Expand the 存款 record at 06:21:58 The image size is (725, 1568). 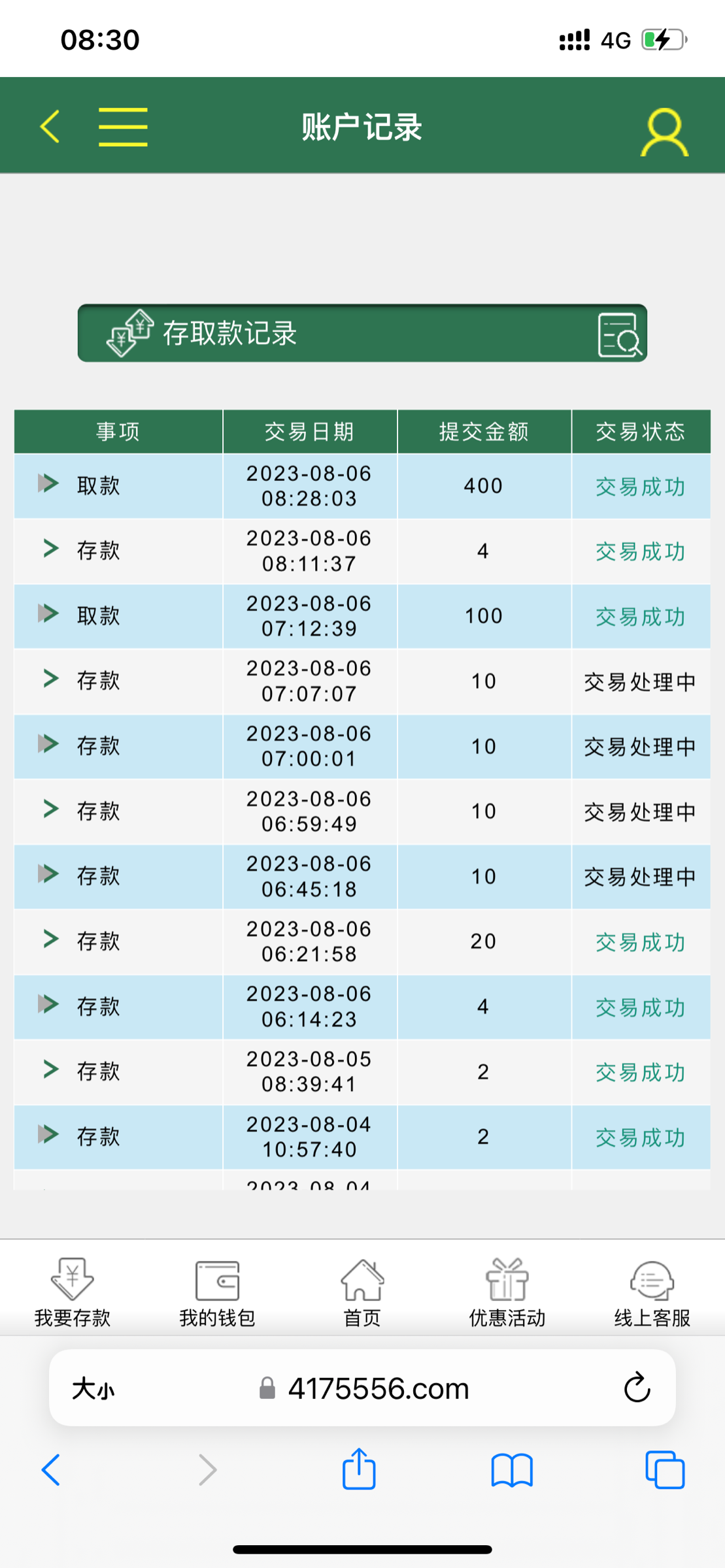(50, 939)
